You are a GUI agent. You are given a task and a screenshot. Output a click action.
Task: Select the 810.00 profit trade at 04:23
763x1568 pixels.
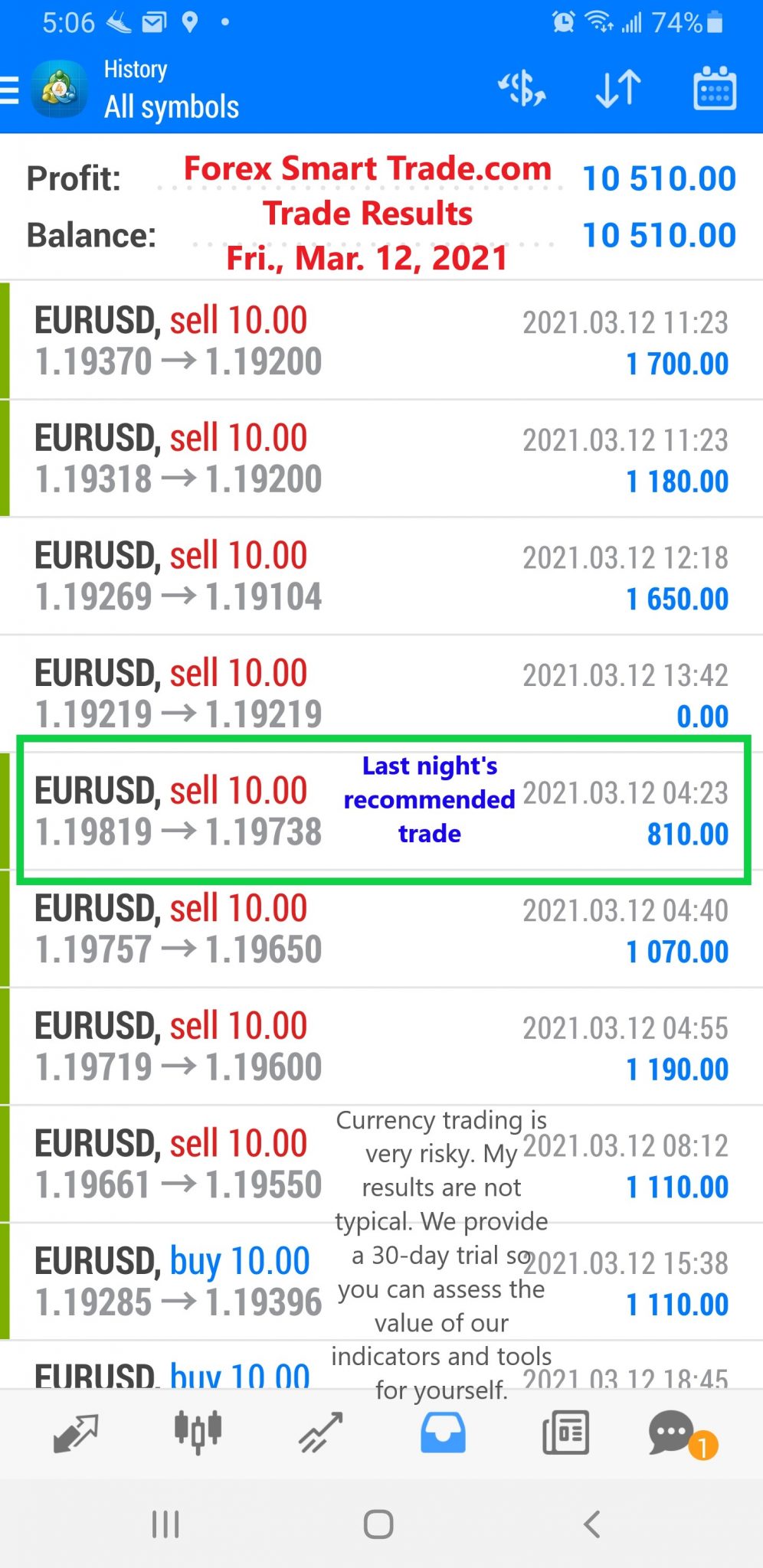(381, 812)
